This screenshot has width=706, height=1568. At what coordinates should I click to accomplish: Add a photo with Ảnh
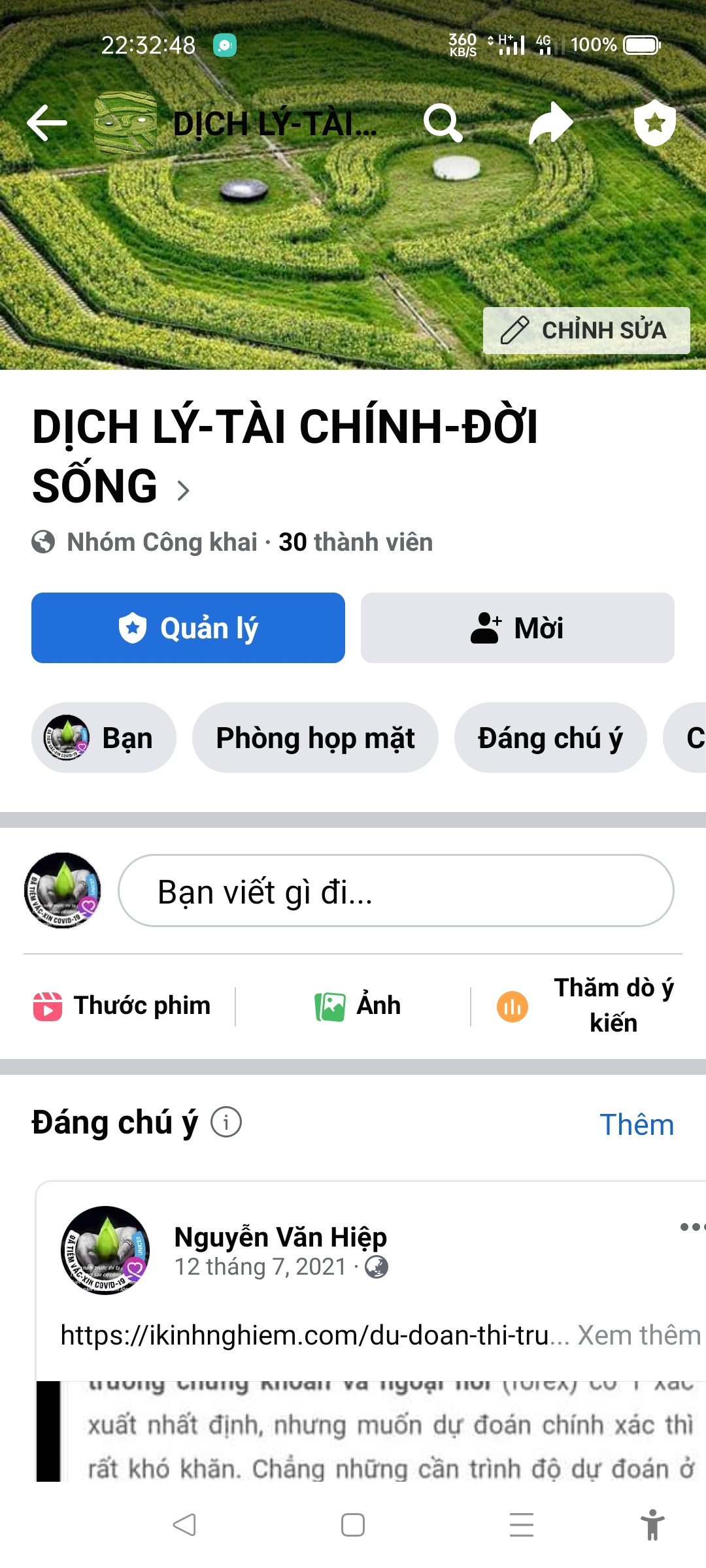(x=358, y=1006)
